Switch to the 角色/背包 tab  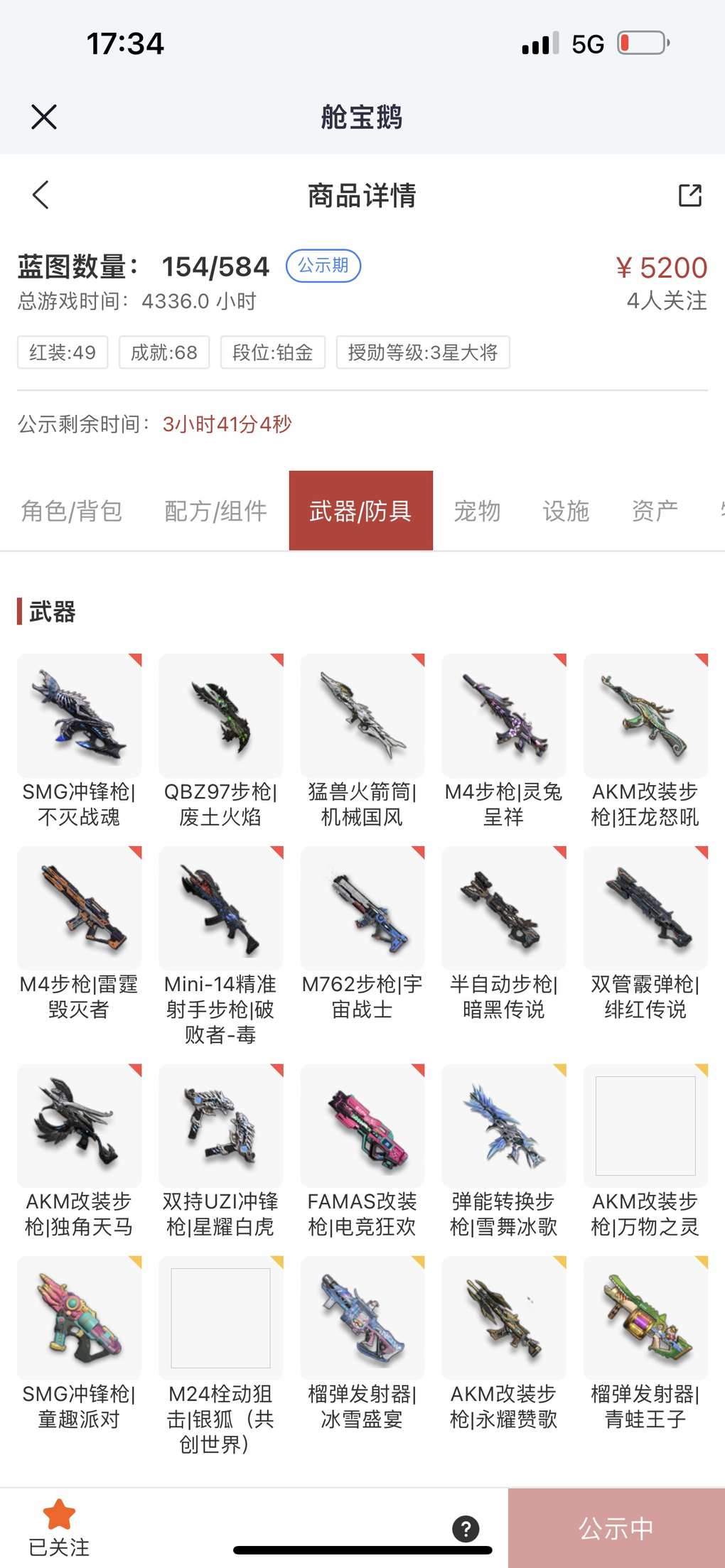[72, 511]
